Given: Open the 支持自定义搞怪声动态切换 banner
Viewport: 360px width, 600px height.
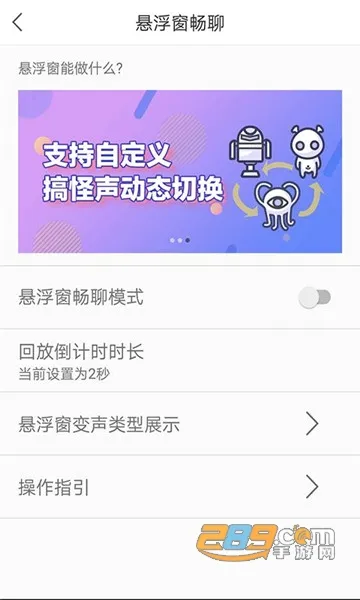Looking at the screenshot, I should click(x=180, y=171).
